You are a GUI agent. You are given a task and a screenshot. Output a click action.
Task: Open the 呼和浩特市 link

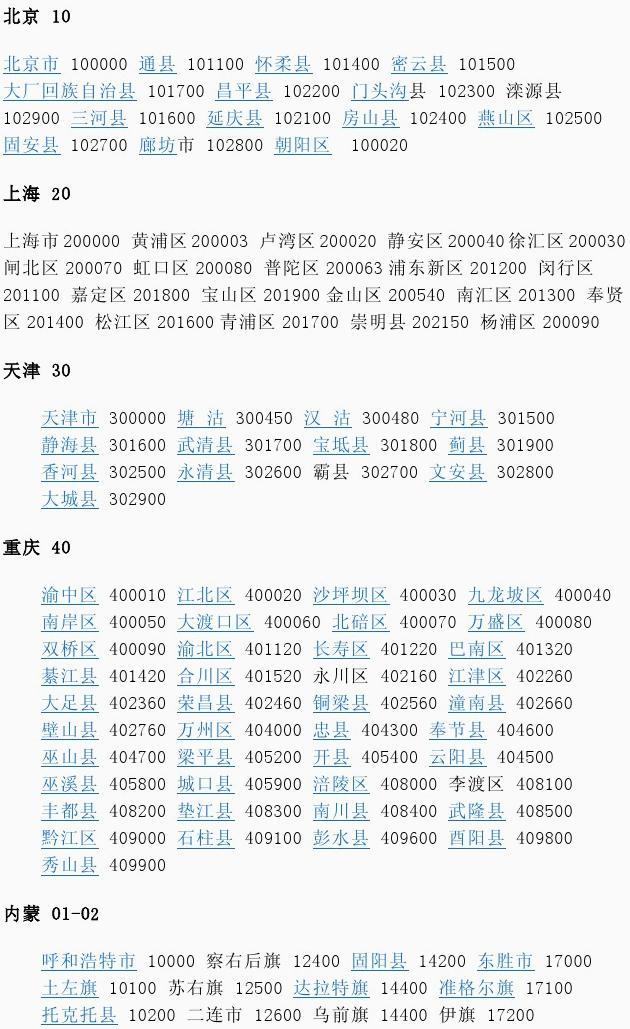click(x=89, y=961)
